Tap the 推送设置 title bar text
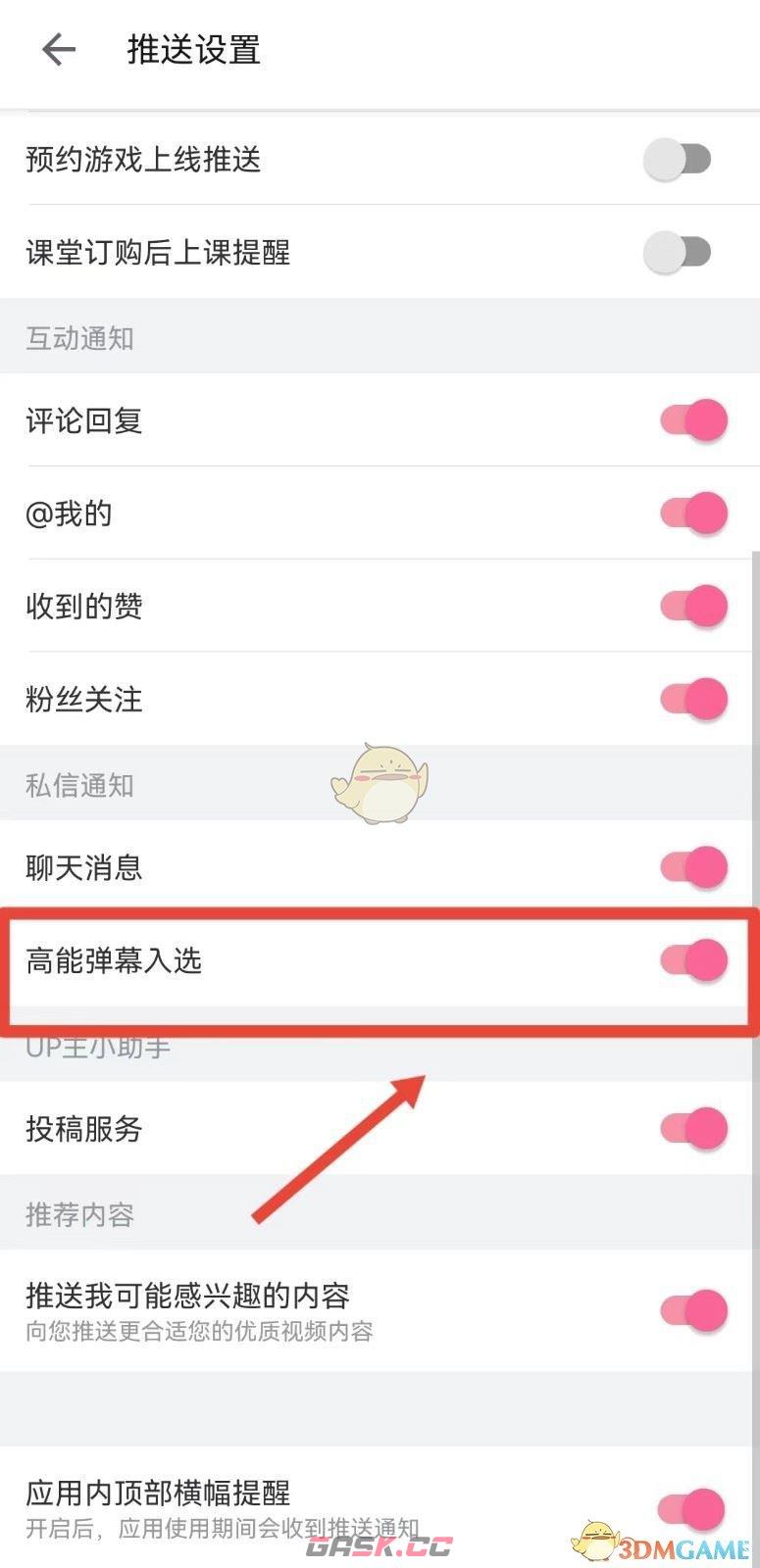The height and width of the screenshot is (1568, 760). [x=191, y=49]
